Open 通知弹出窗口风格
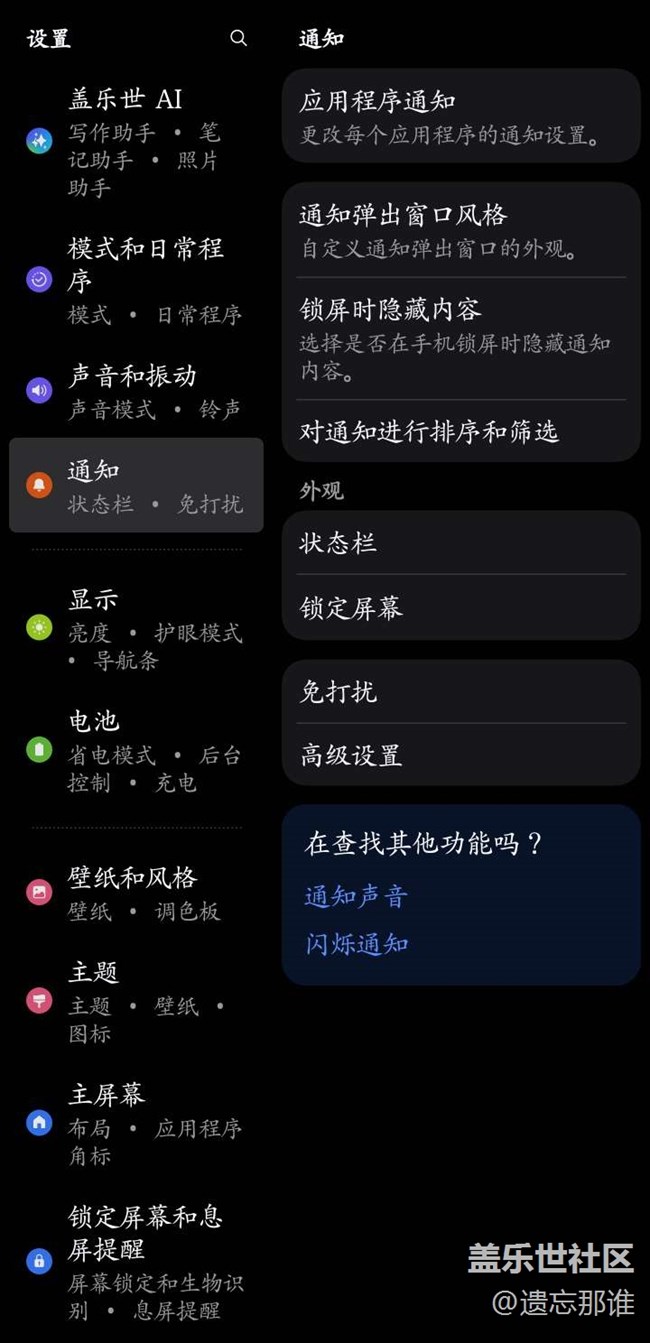This screenshot has width=650, height=1343. click(x=461, y=230)
